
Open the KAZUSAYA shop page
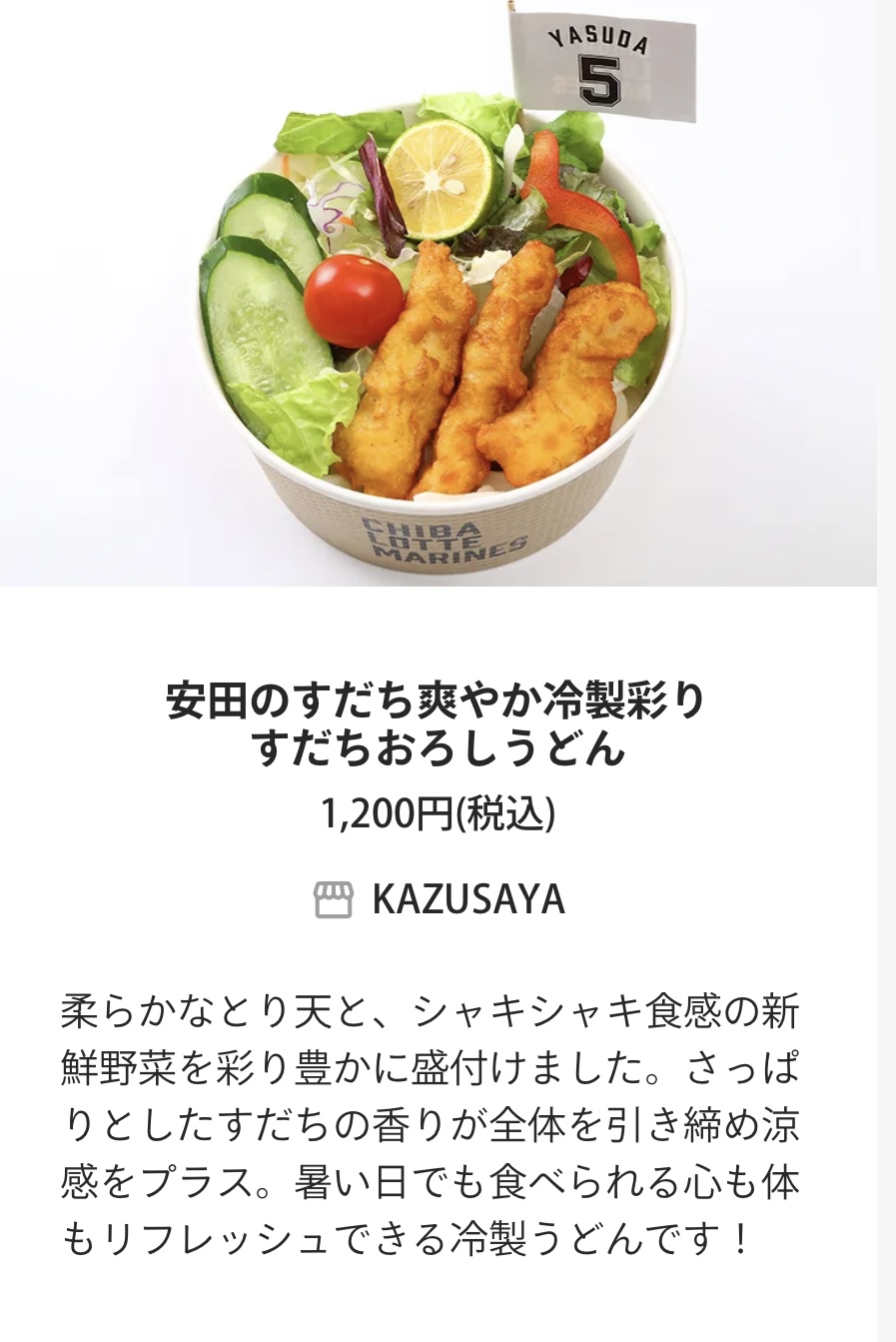pyautogui.click(x=466, y=899)
